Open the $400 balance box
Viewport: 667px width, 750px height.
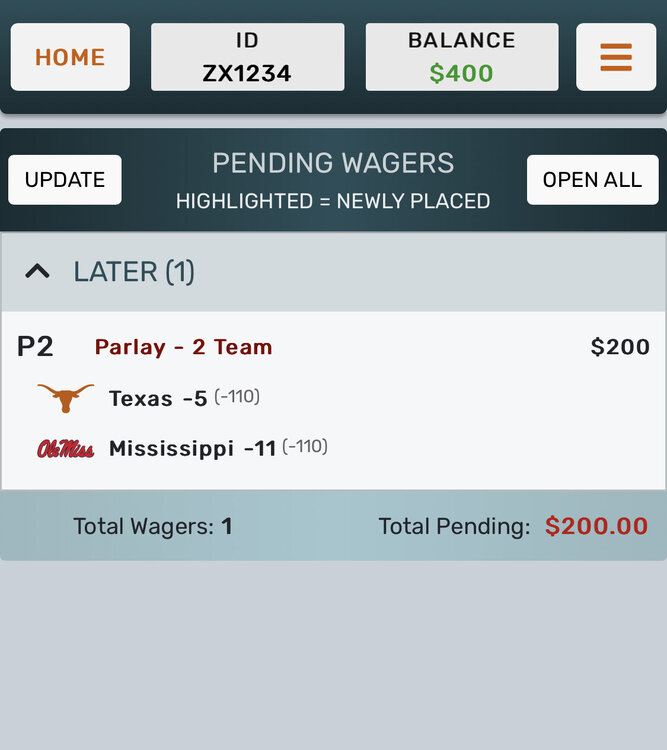click(x=461, y=57)
